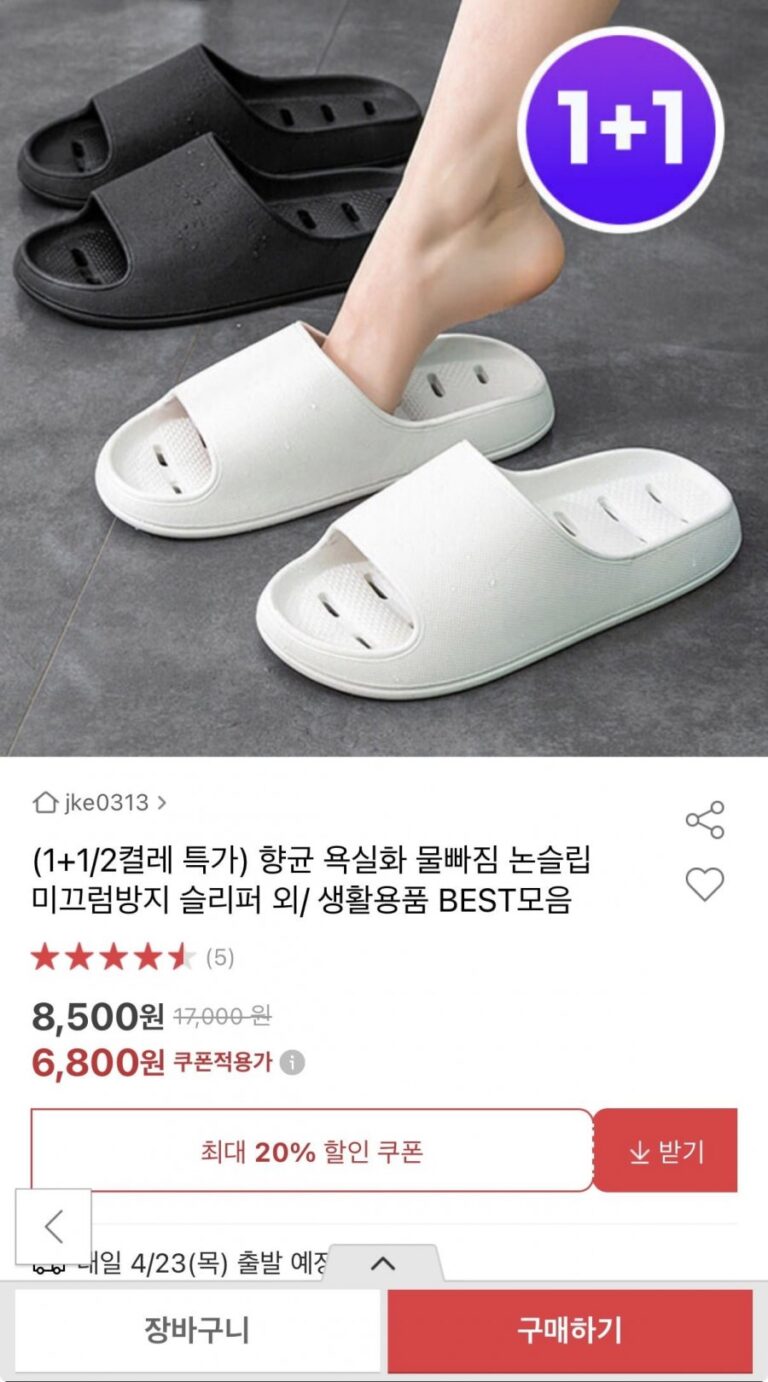Open the star rating reviews
This screenshot has width=768, height=1382.
click(x=130, y=958)
